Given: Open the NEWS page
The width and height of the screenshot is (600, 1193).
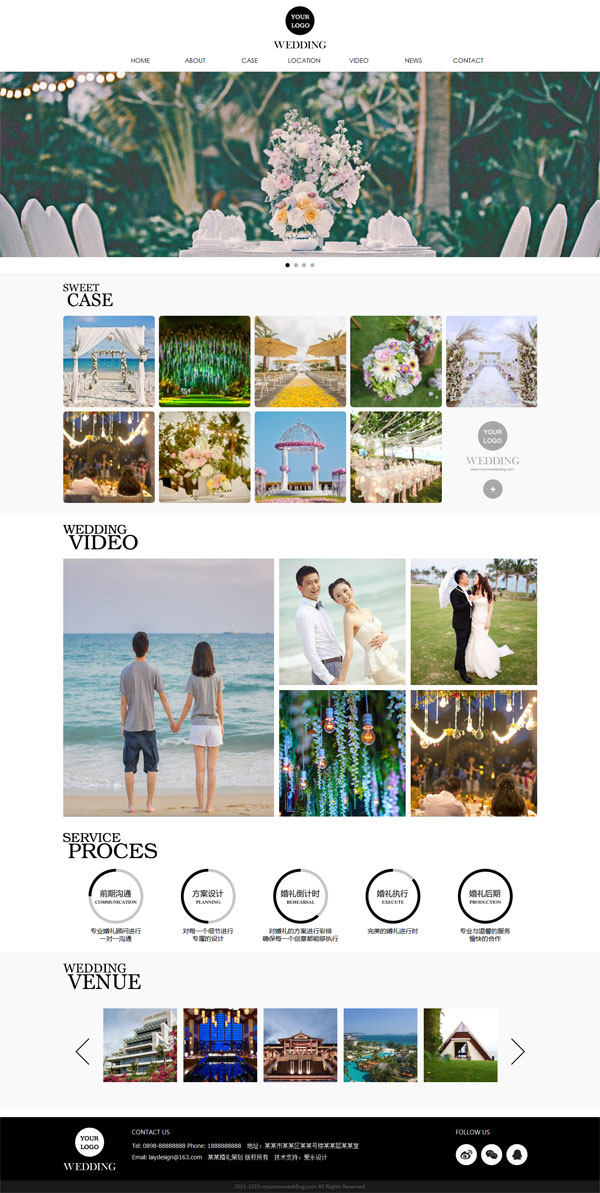Looking at the screenshot, I should [x=413, y=61].
